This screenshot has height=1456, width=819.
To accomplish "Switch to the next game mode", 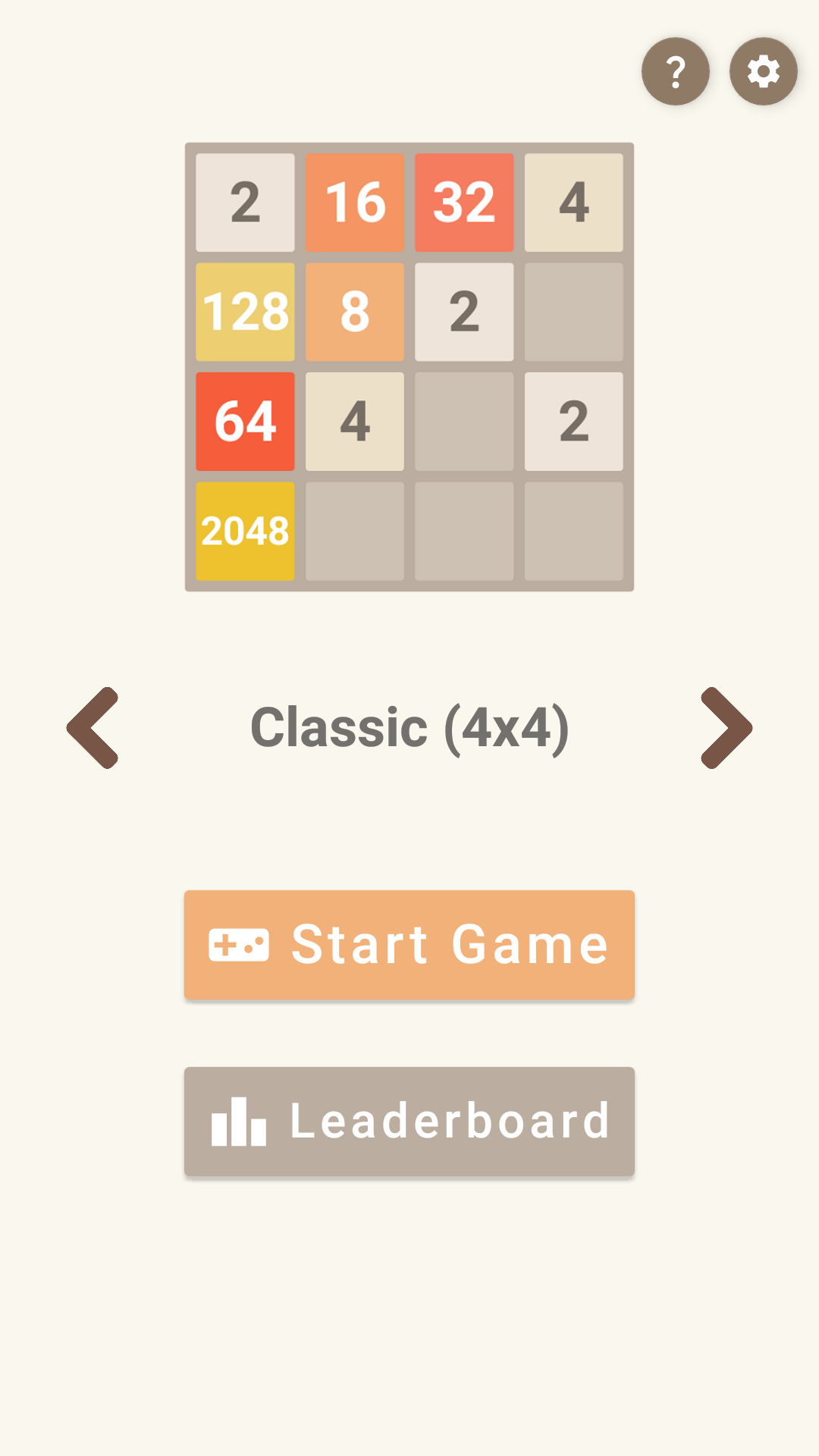I will tap(726, 728).
